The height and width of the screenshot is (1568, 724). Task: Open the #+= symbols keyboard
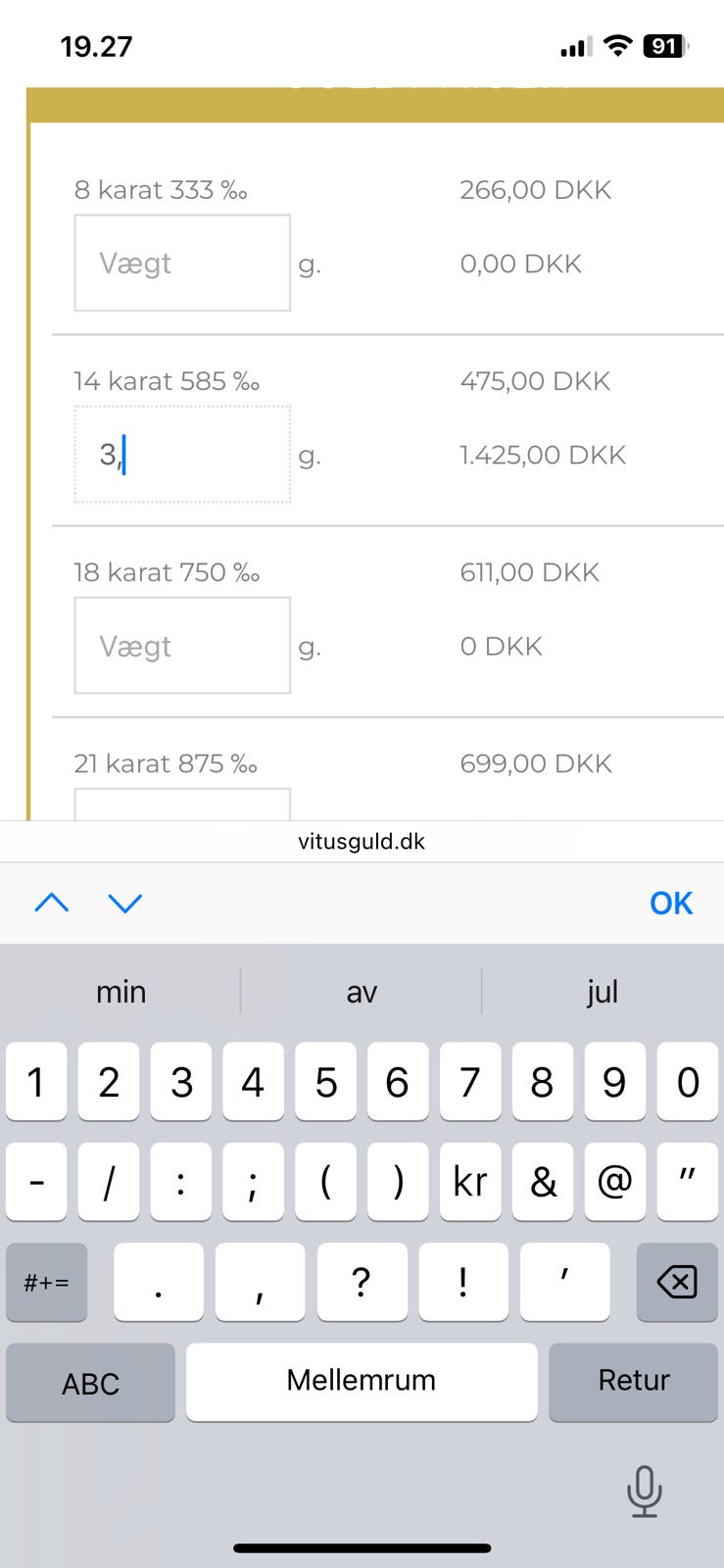46,1282
